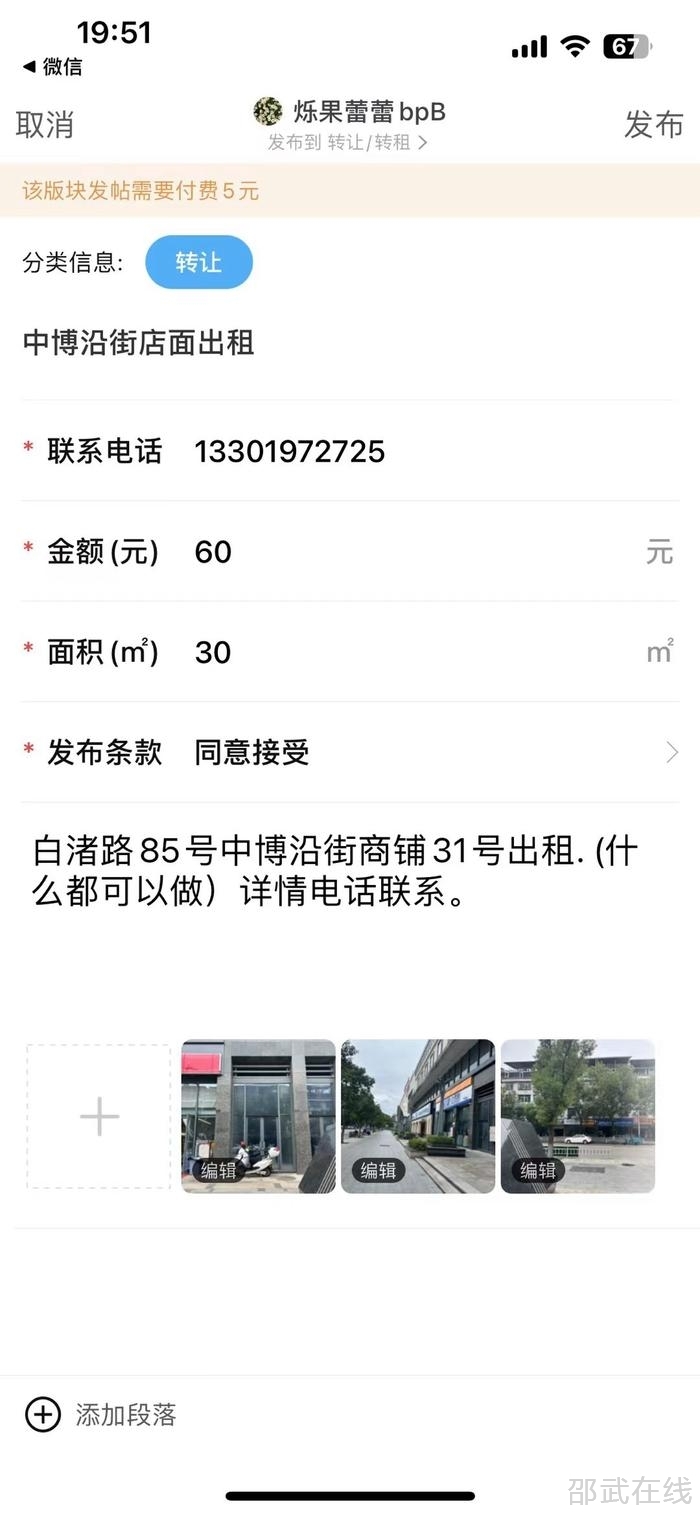This screenshot has height=1515, width=700.
Task: Tap 取消 to cancel the post
Action: pyautogui.click(x=45, y=125)
